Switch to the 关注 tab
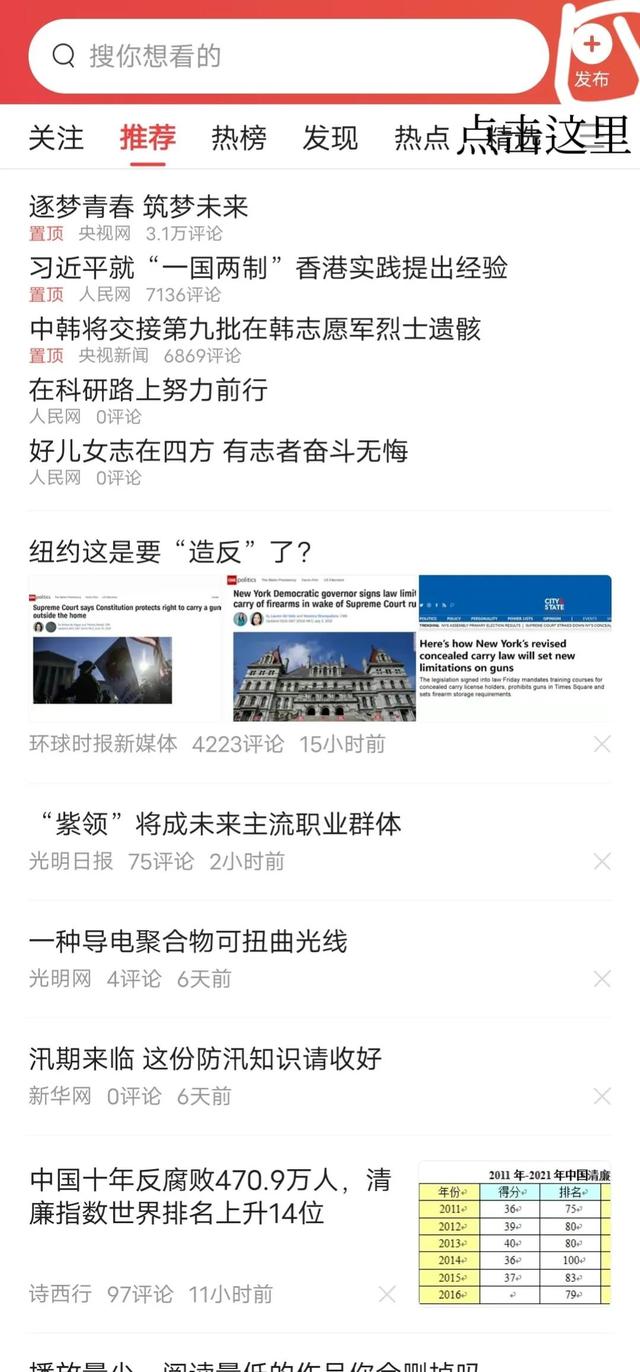The width and height of the screenshot is (640, 1372). [56, 138]
